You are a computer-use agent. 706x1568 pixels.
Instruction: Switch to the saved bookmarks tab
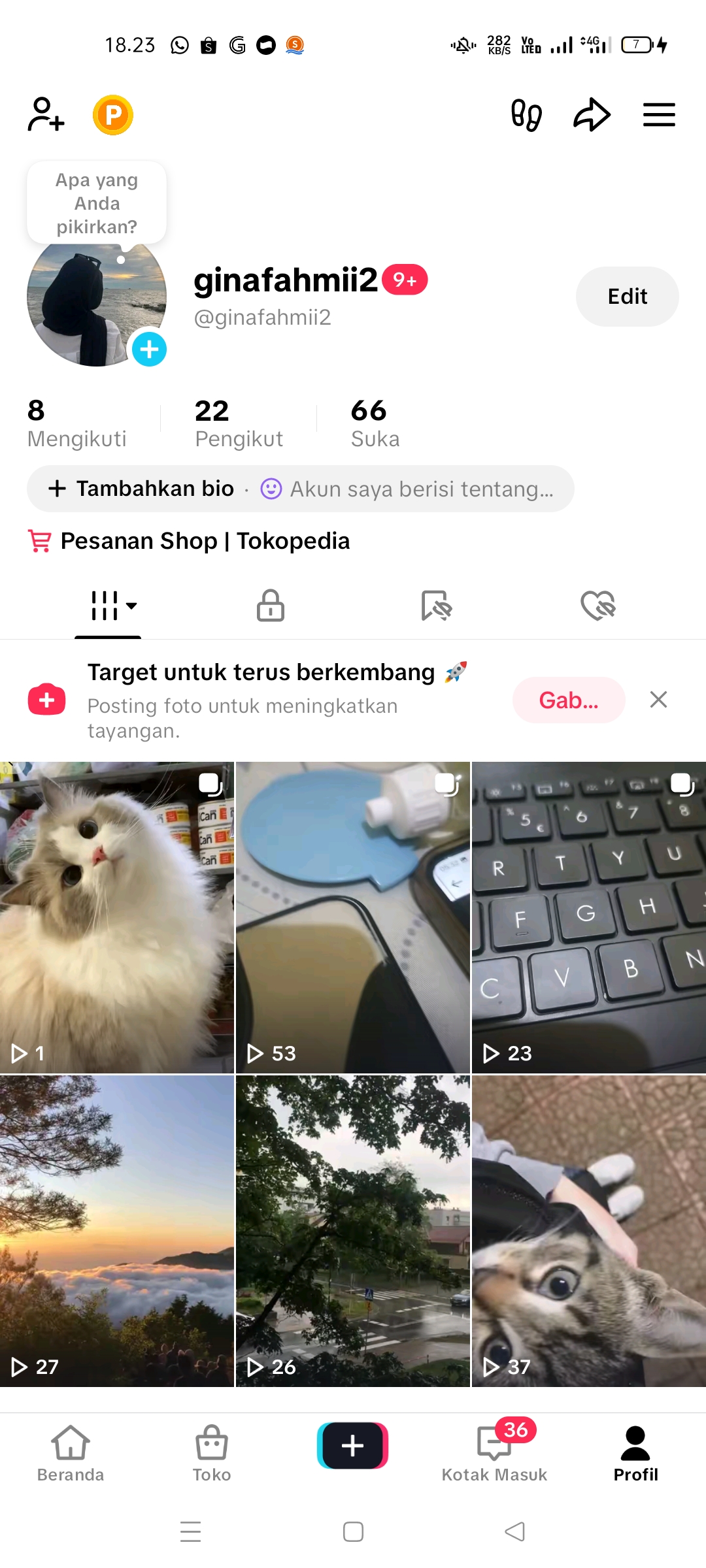(x=436, y=605)
